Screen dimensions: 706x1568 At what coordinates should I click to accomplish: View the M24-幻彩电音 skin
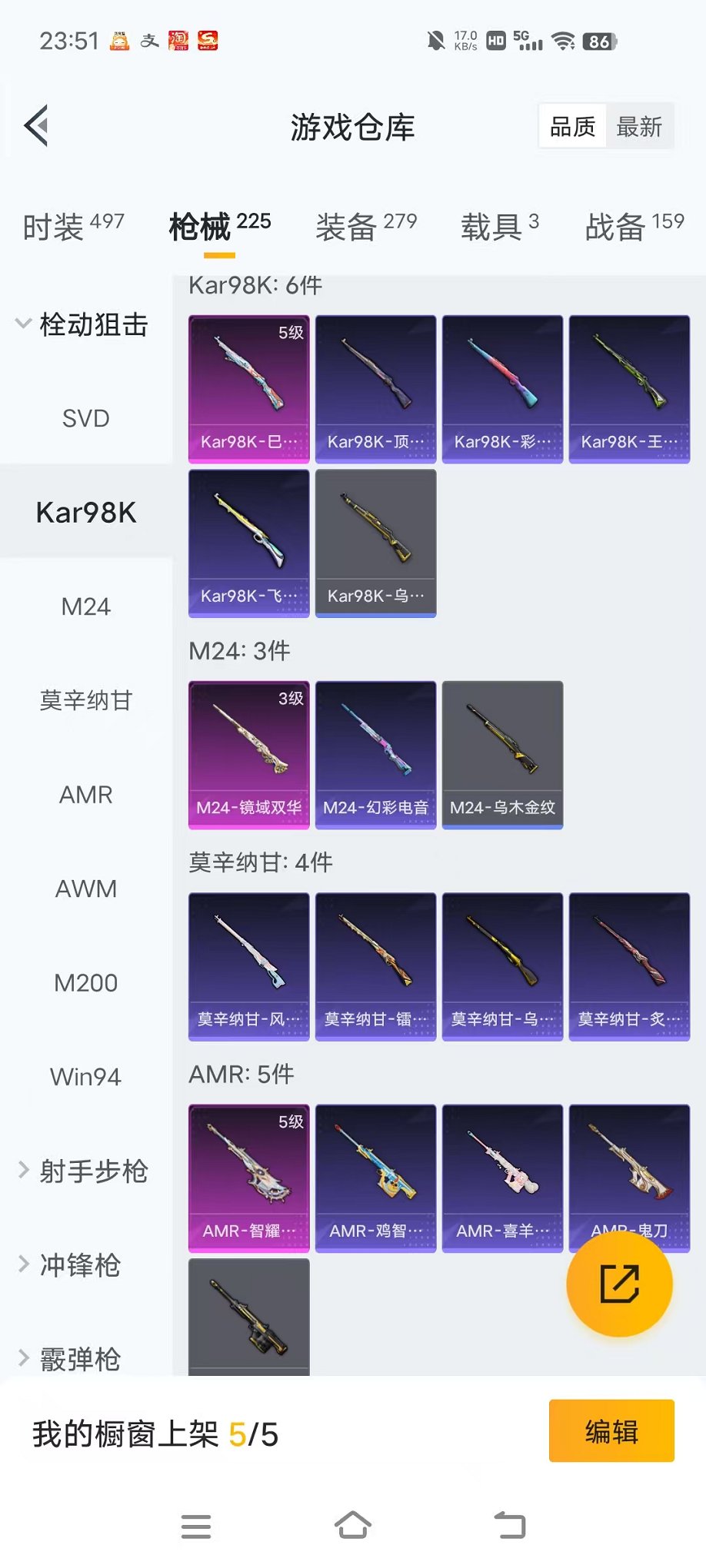(376, 754)
